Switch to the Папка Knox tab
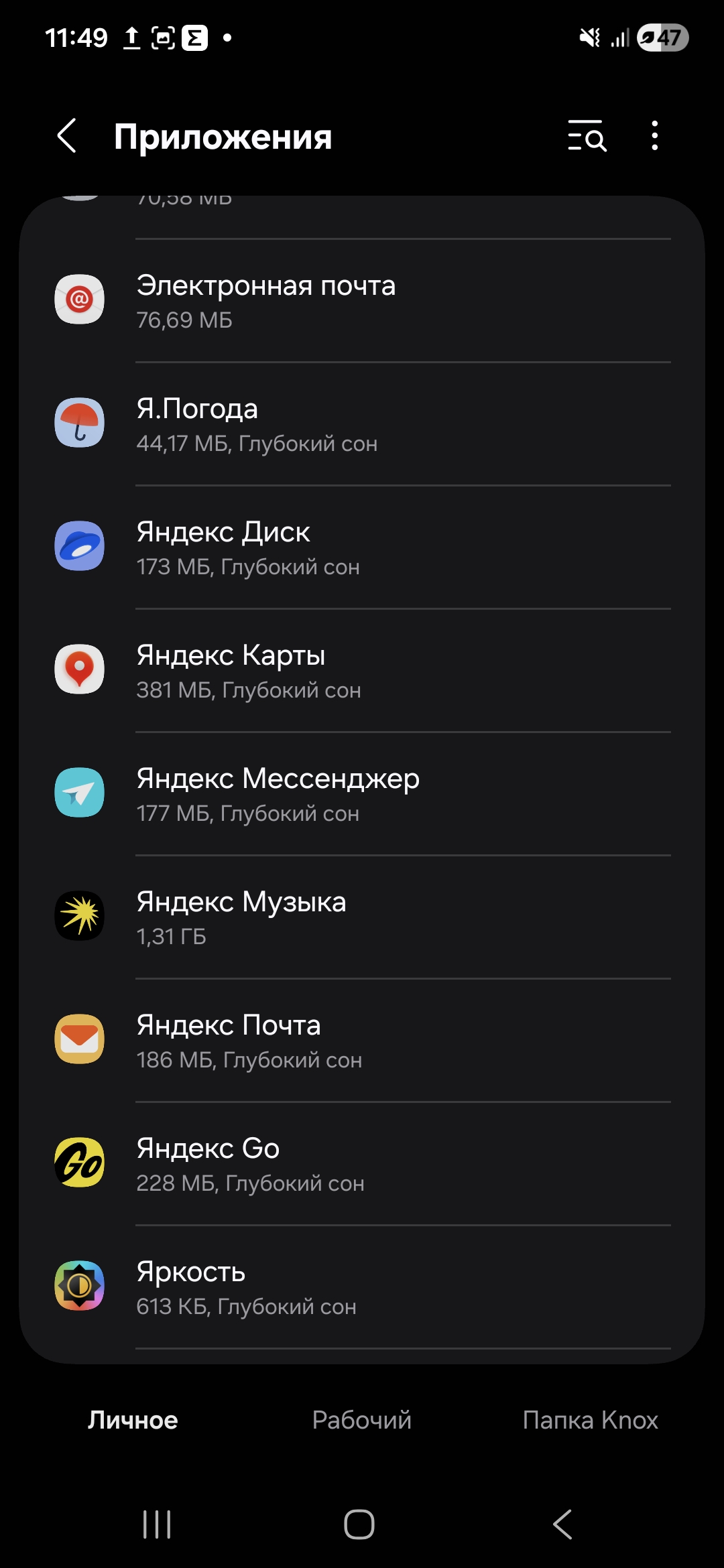 coord(590,1420)
